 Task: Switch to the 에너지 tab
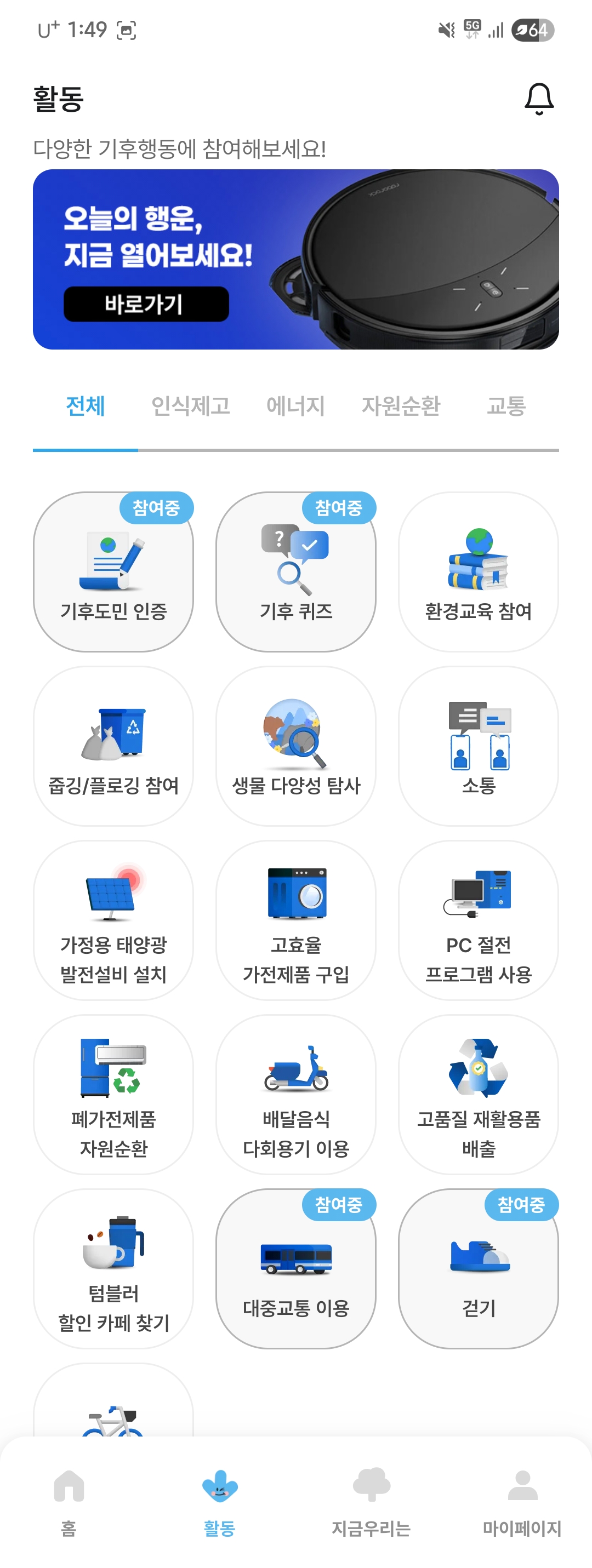tap(297, 405)
